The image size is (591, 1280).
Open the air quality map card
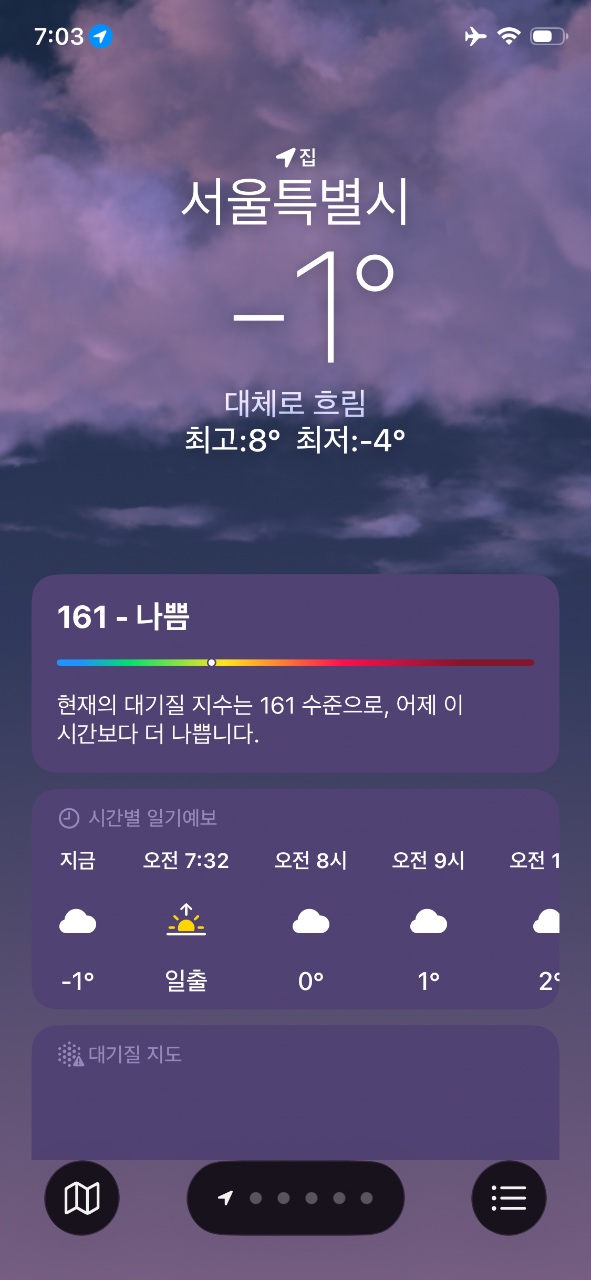click(x=295, y=1092)
